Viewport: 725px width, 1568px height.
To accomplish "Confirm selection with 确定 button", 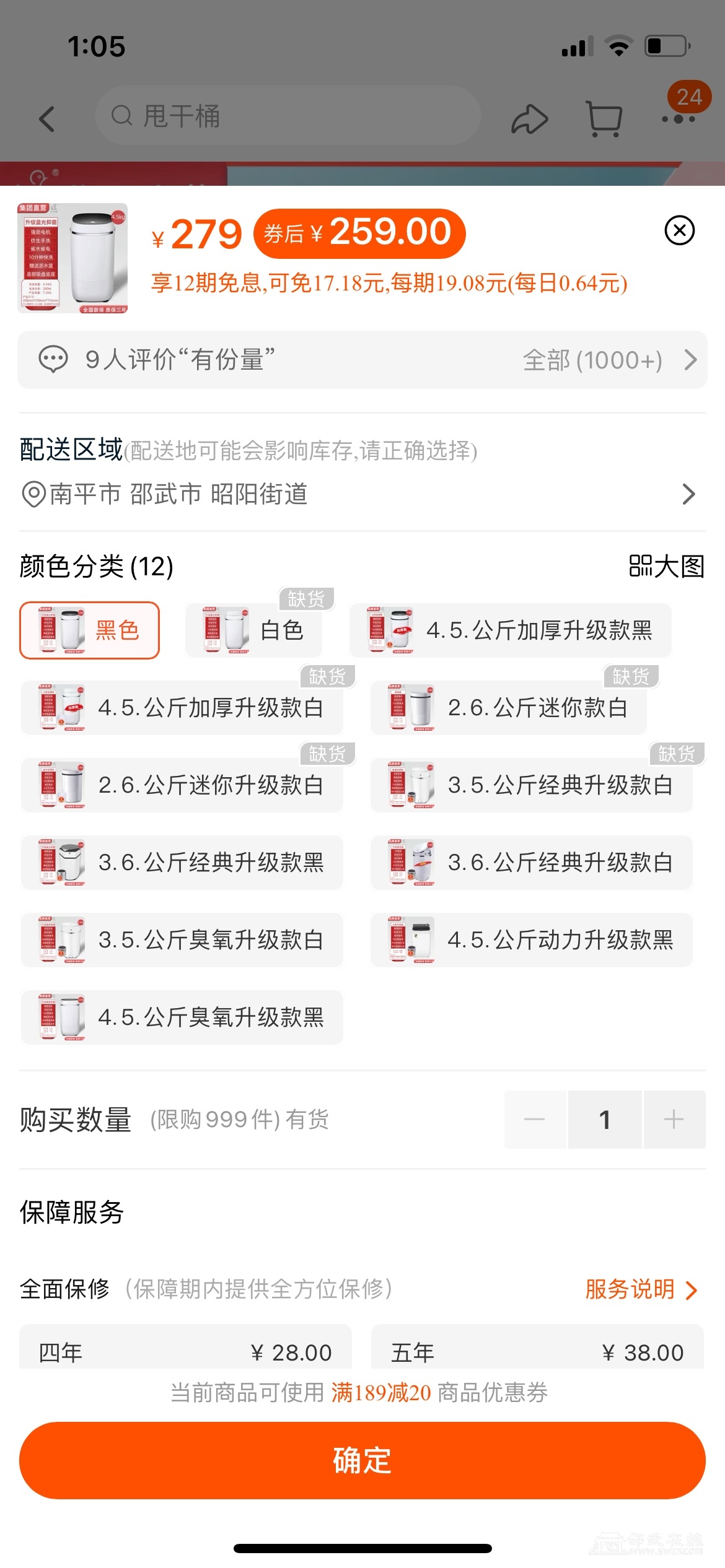I will point(362,1460).
